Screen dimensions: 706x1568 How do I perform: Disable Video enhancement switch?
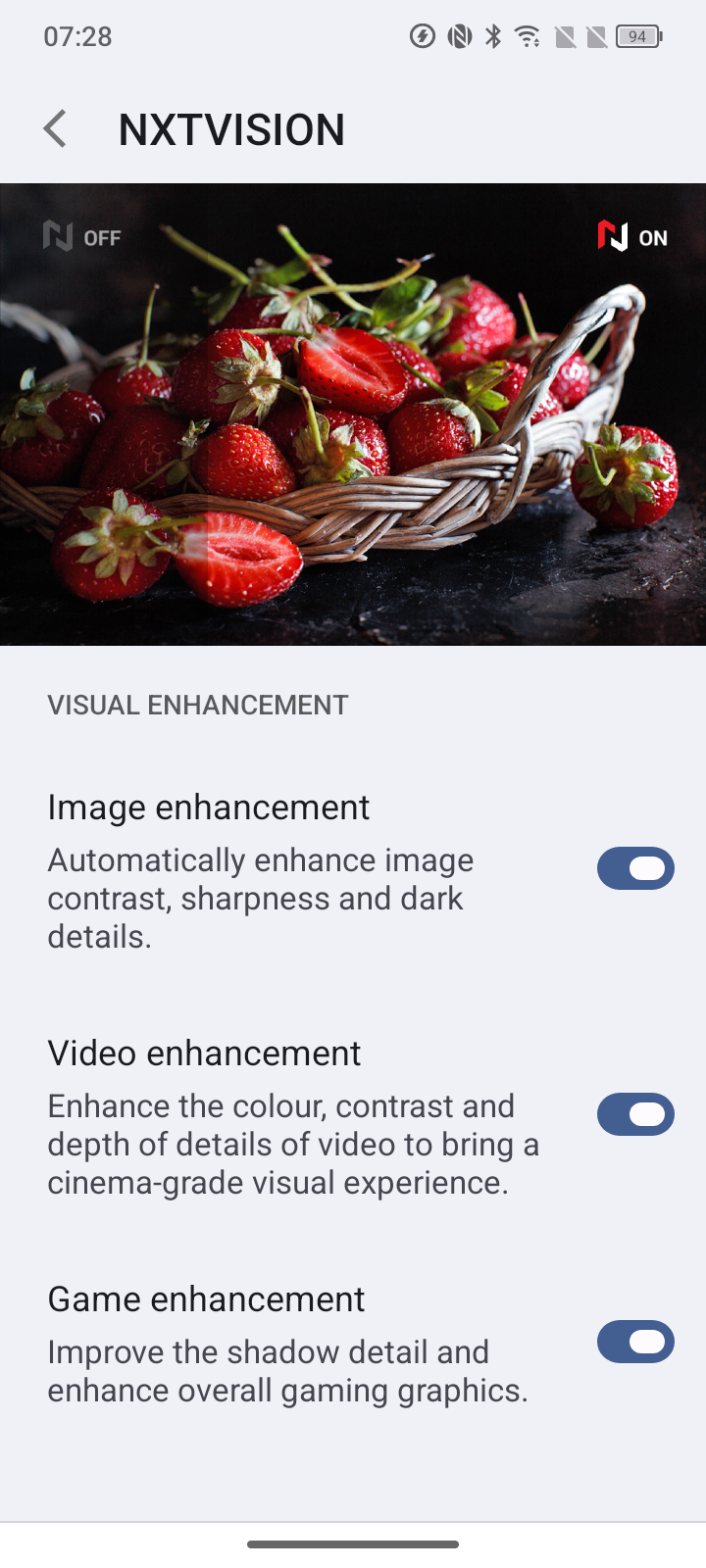(635, 1114)
